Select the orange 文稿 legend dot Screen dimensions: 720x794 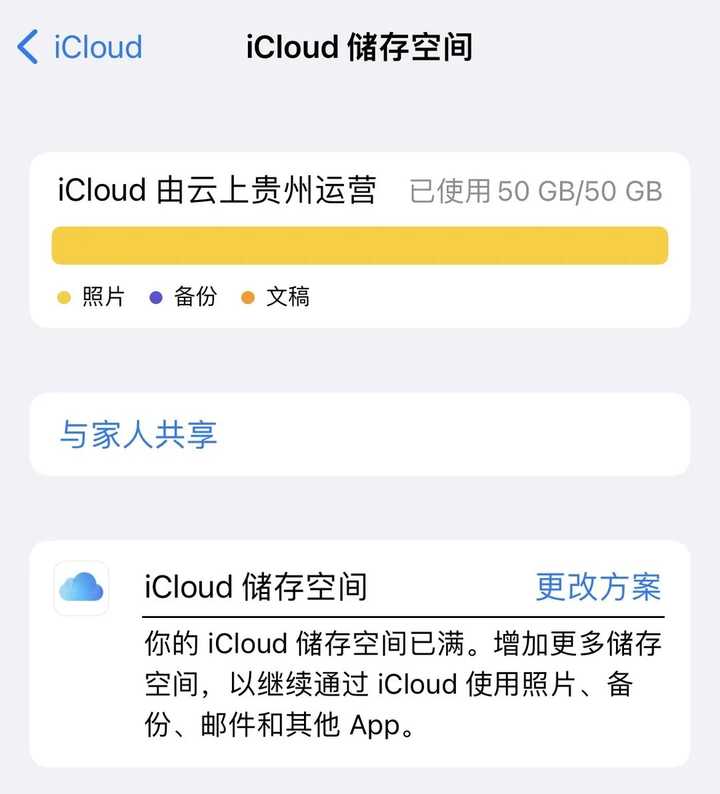(249, 296)
